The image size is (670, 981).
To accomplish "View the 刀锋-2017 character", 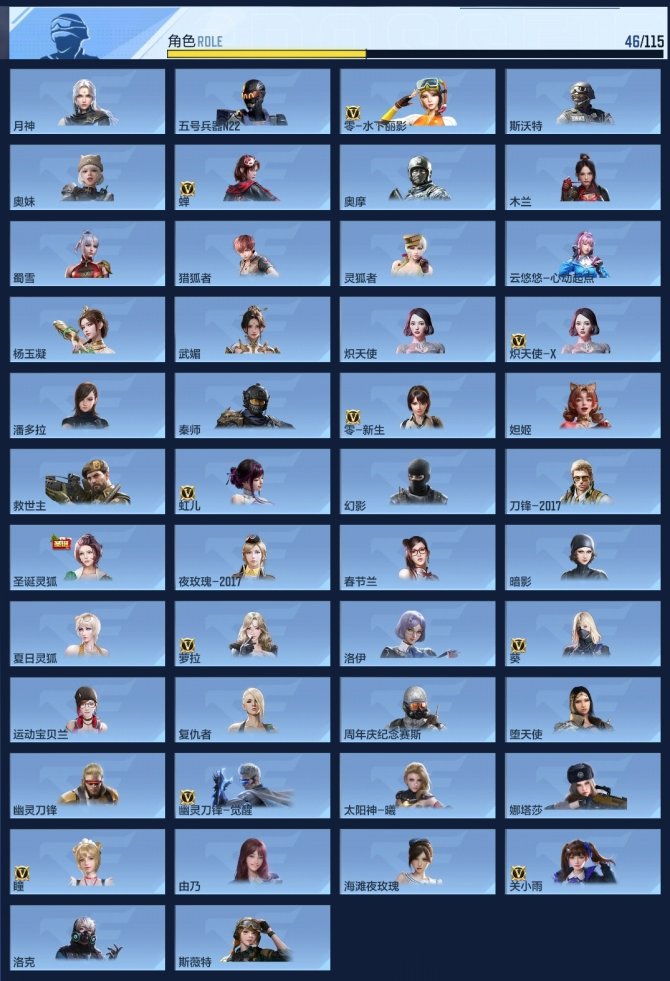I will pos(582,481).
